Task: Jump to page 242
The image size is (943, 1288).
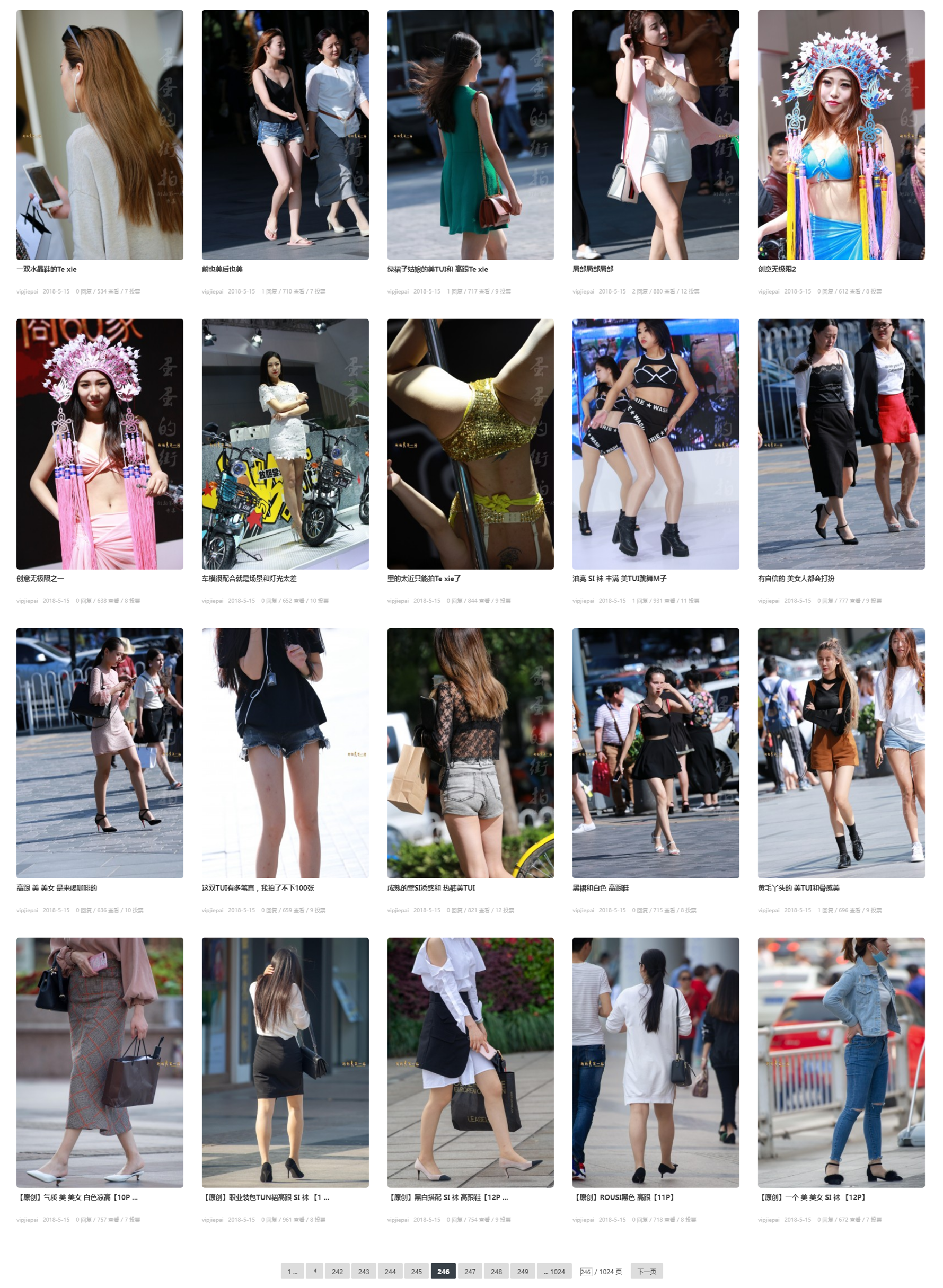Action: point(337,1271)
